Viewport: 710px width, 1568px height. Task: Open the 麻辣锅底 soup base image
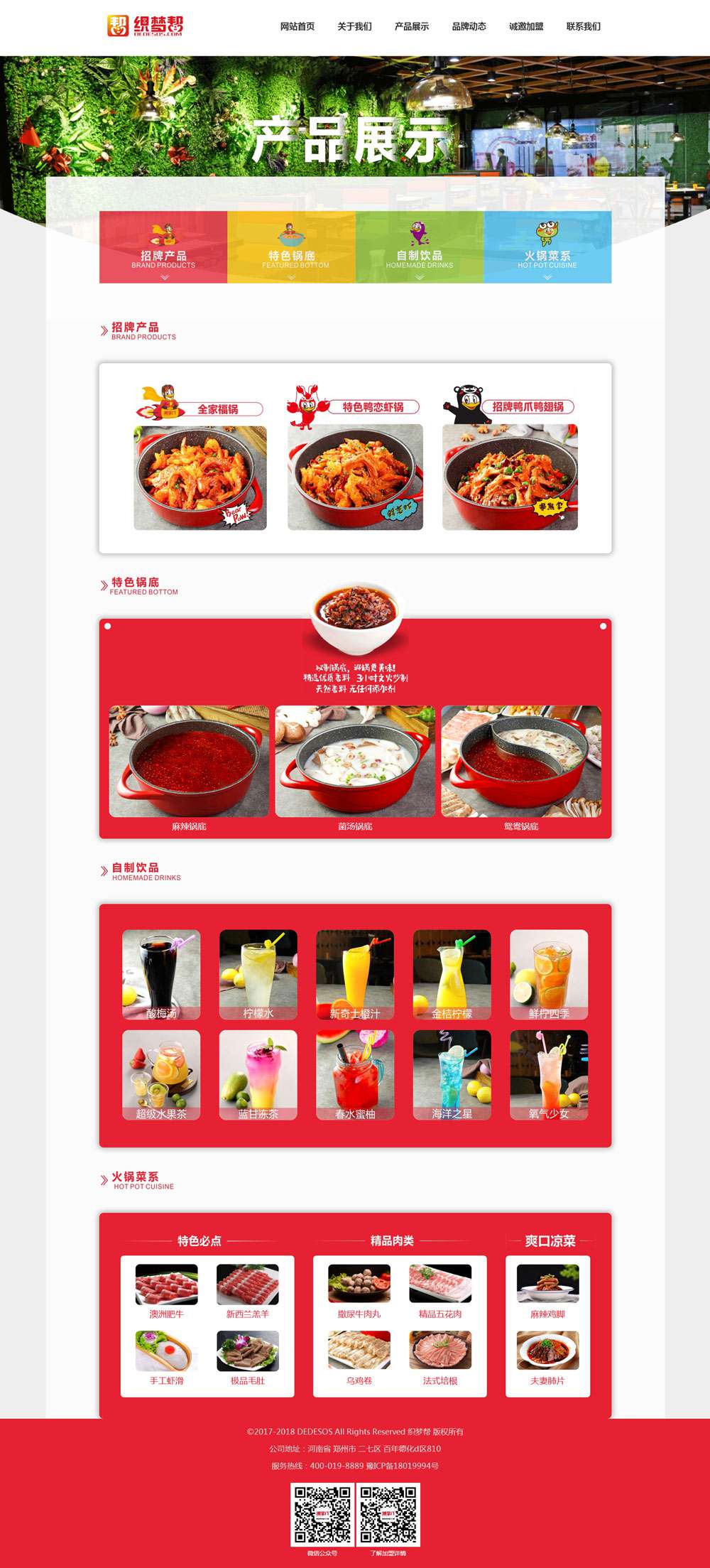[189, 761]
